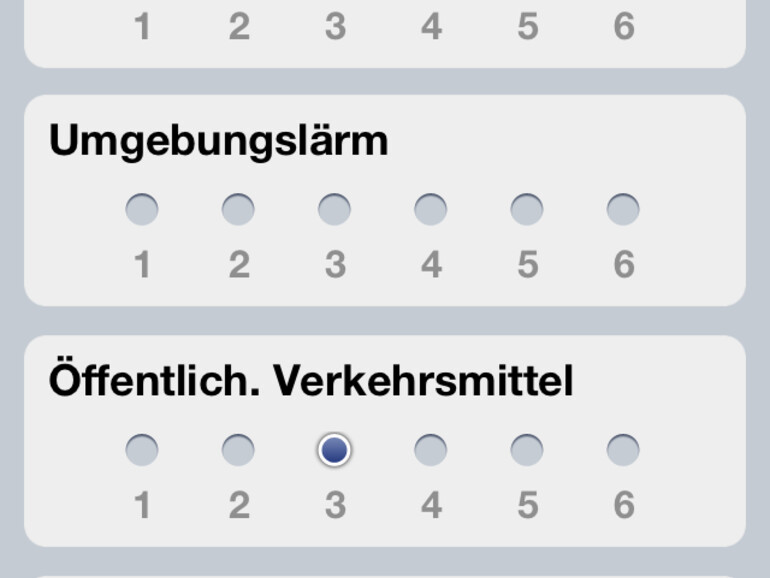Change Öffentlich. Verkehrsmittel rating to 4
The width and height of the screenshot is (770, 578).
click(431, 451)
